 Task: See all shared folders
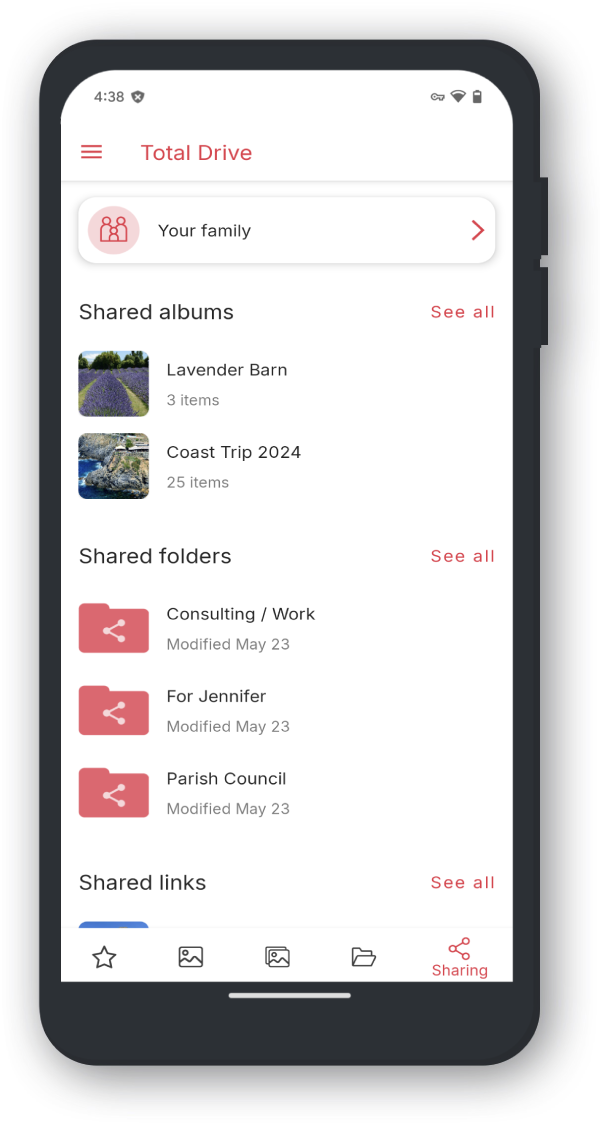tap(462, 556)
